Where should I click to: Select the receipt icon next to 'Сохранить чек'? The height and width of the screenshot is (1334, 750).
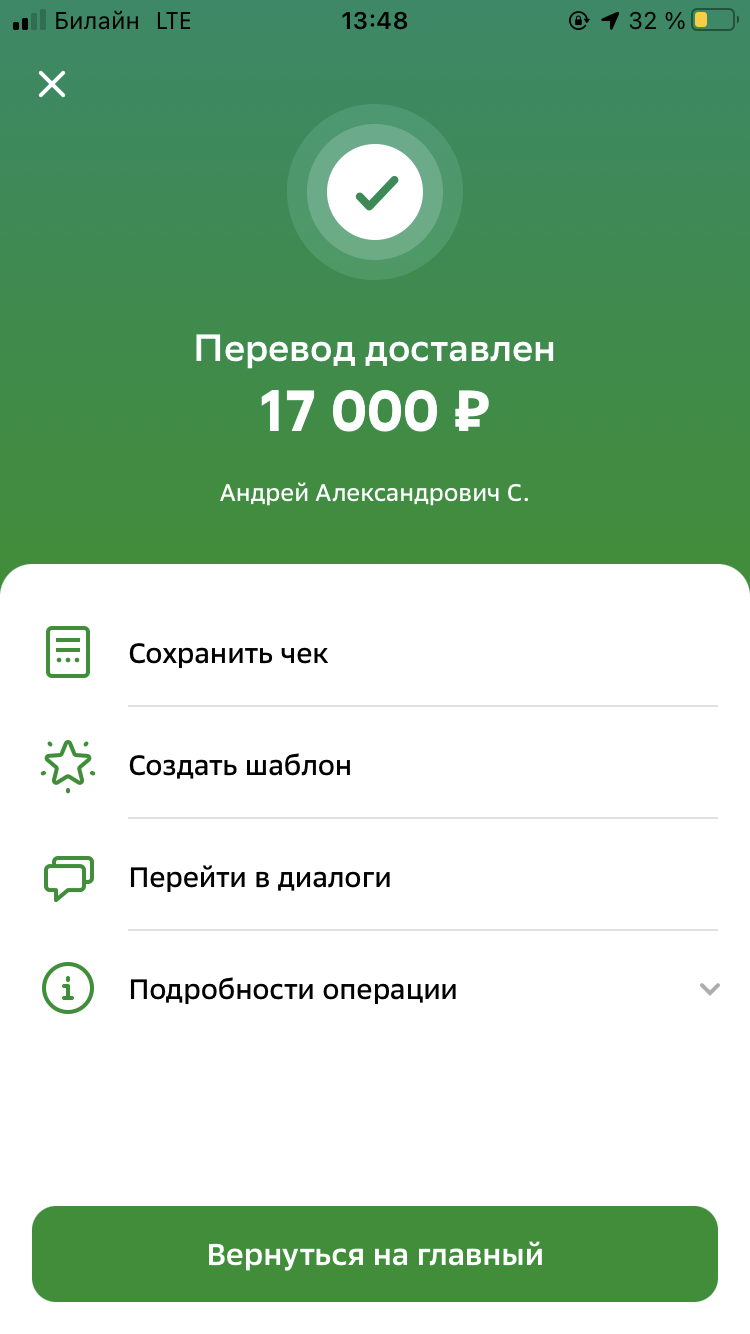point(67,651)
